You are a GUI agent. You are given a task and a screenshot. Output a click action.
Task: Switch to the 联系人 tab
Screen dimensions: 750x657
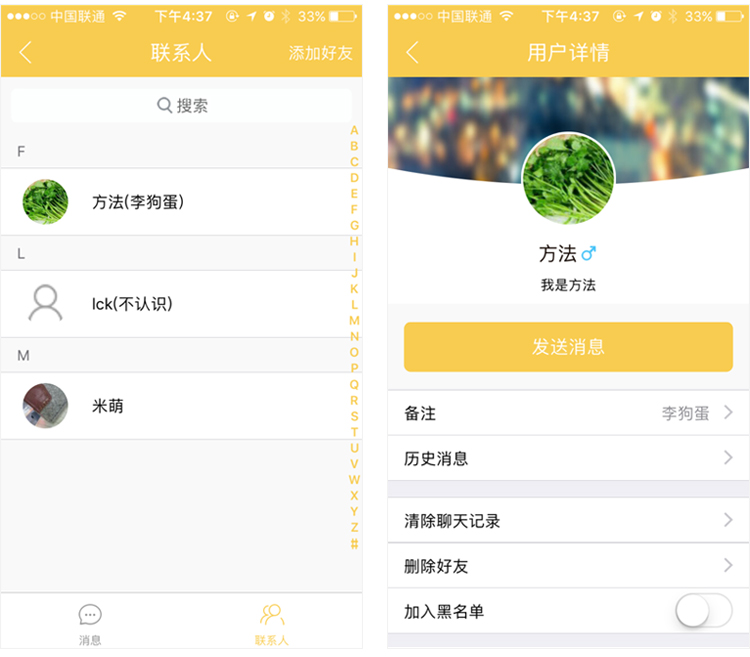(271, 624)
